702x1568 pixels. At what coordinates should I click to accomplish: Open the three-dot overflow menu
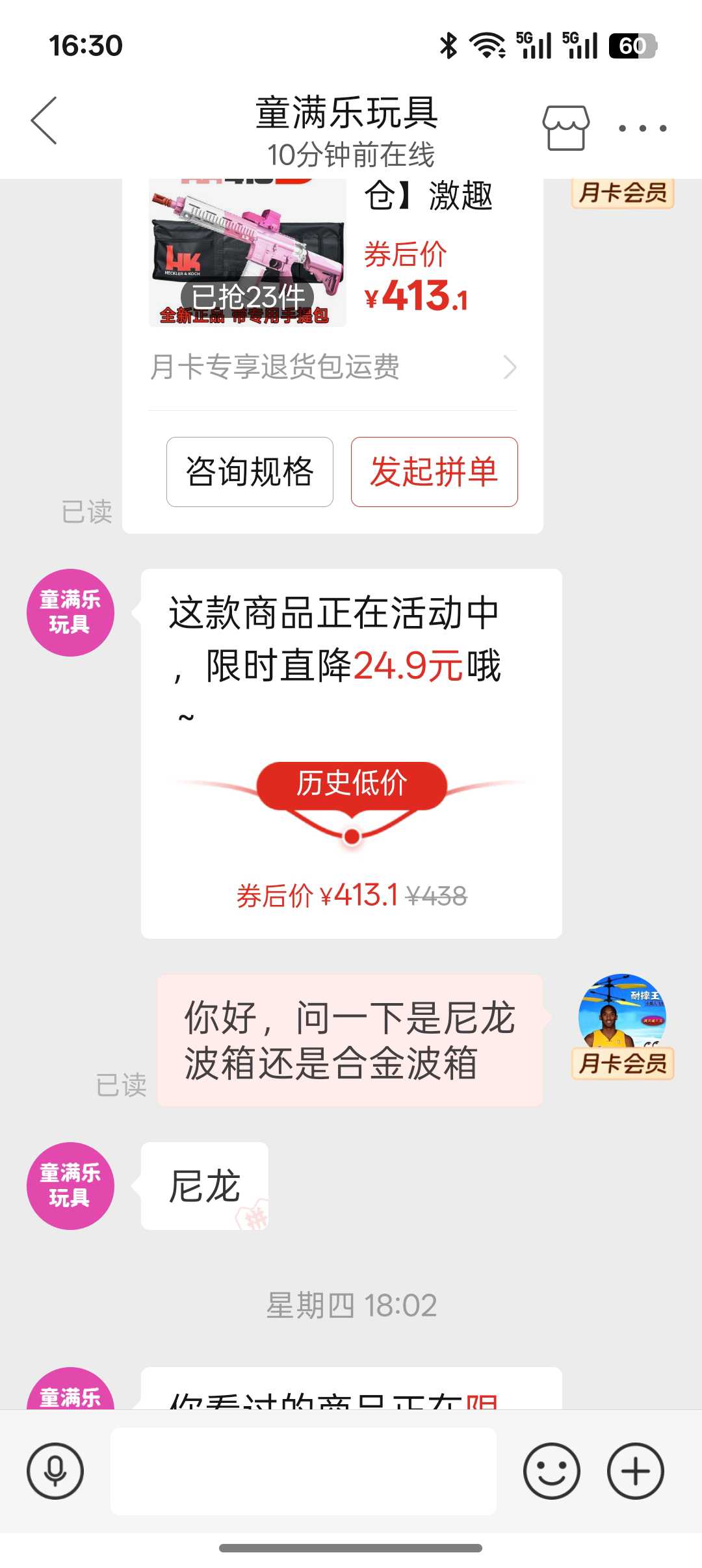(x=642, y=128)
